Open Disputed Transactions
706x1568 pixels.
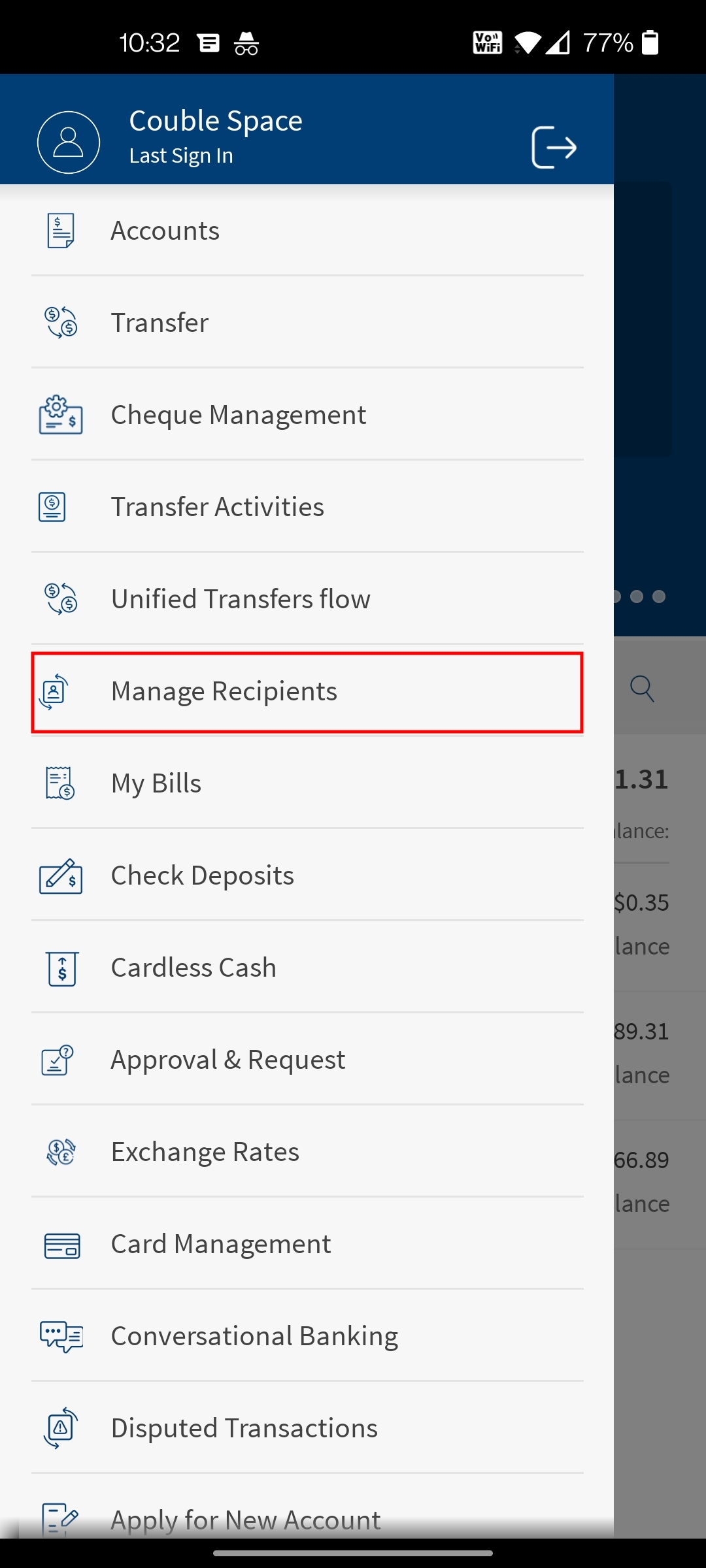pyautogui.click(x=307, y=1428)
